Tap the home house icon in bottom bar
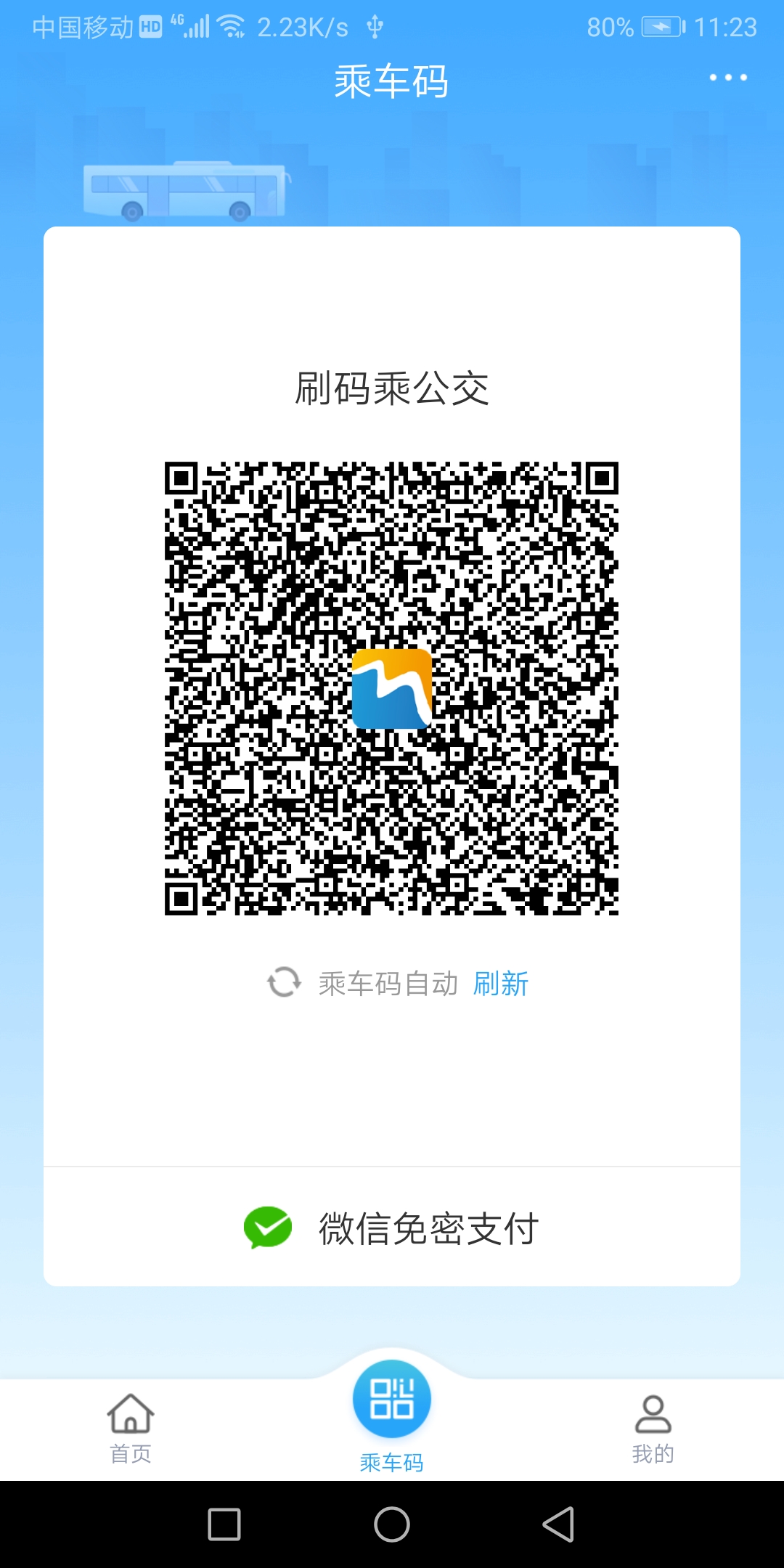Screen dimensions: 784x1568 (x=131, y=1414)
